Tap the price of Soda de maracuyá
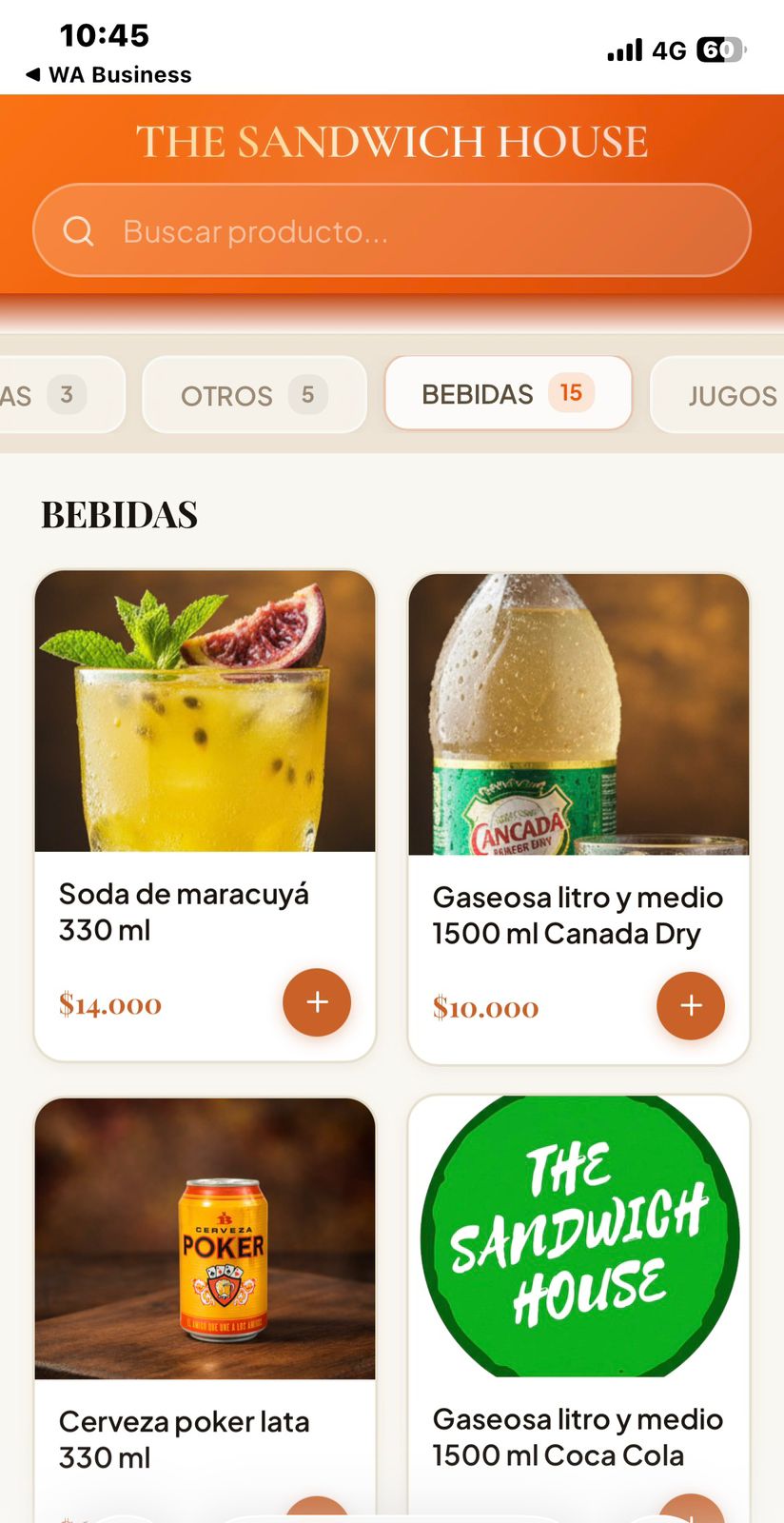The image size is (784, 1523). (x=108, y=1004)
